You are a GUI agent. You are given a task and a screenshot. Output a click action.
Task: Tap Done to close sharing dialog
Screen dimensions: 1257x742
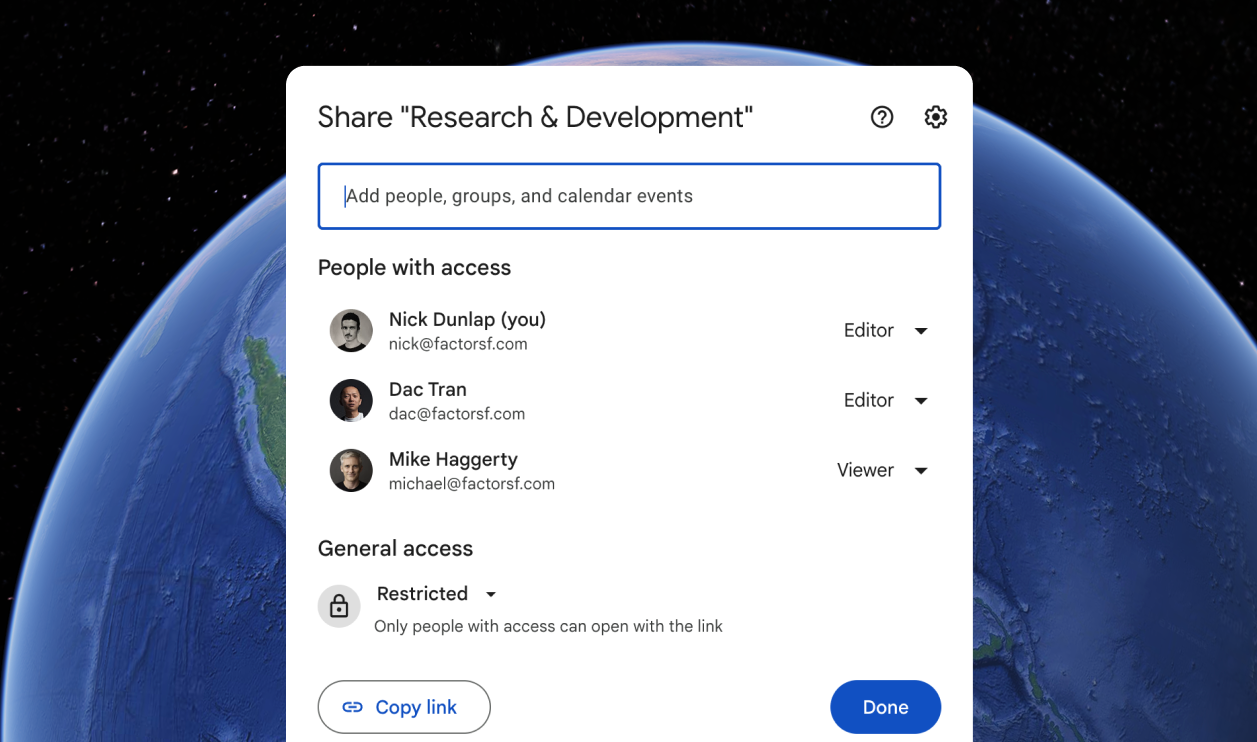pyautogui.click(x=885, y=707)
